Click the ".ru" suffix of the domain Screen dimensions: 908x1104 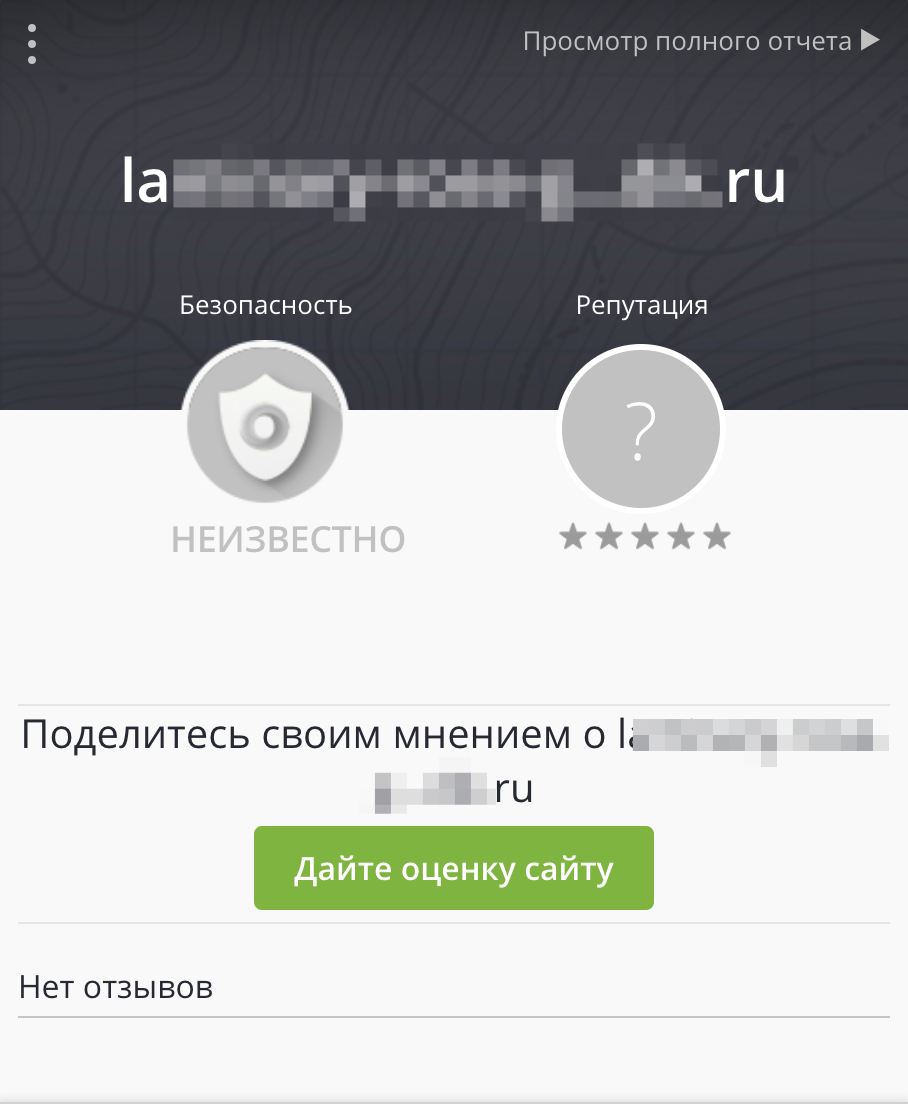757,184
